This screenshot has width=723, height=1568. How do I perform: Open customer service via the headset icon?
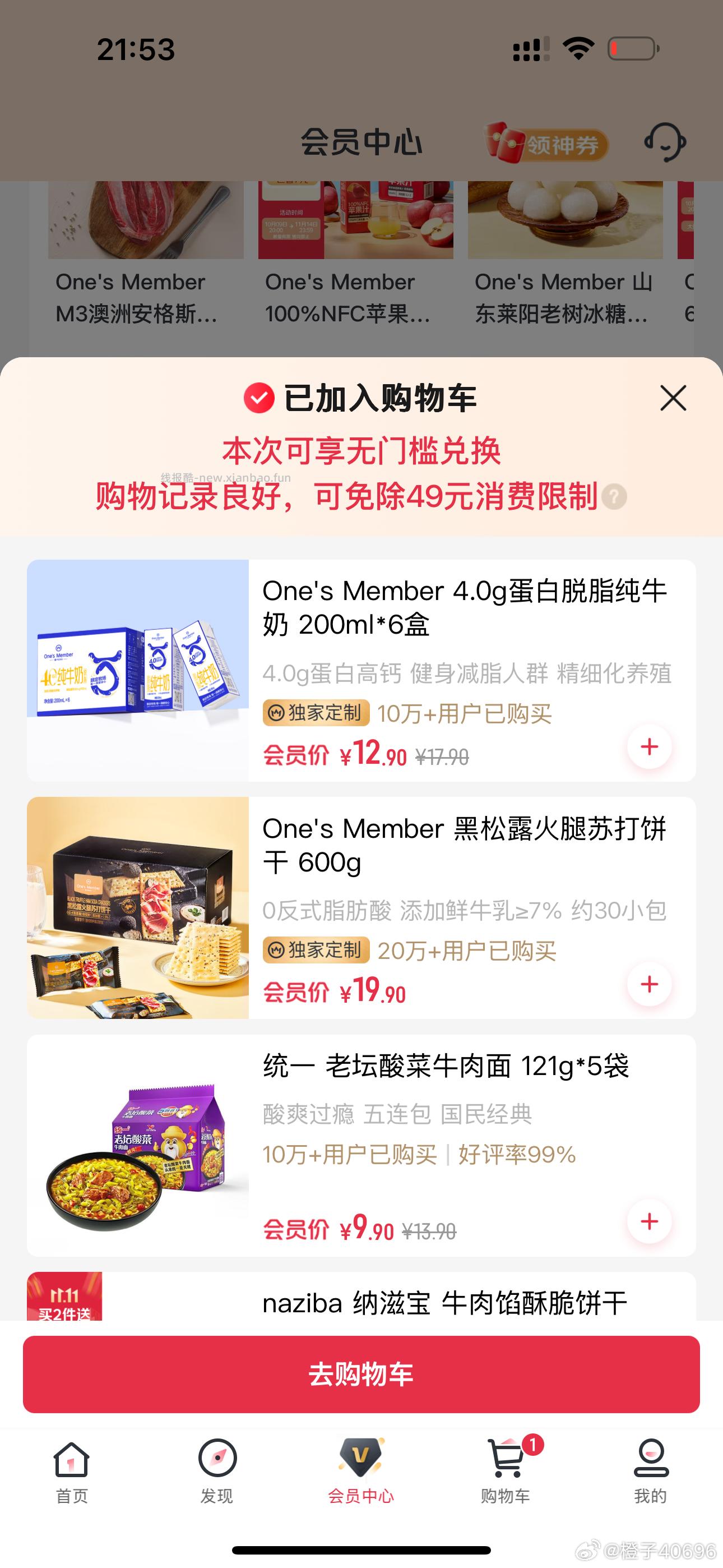click(665, 144)
